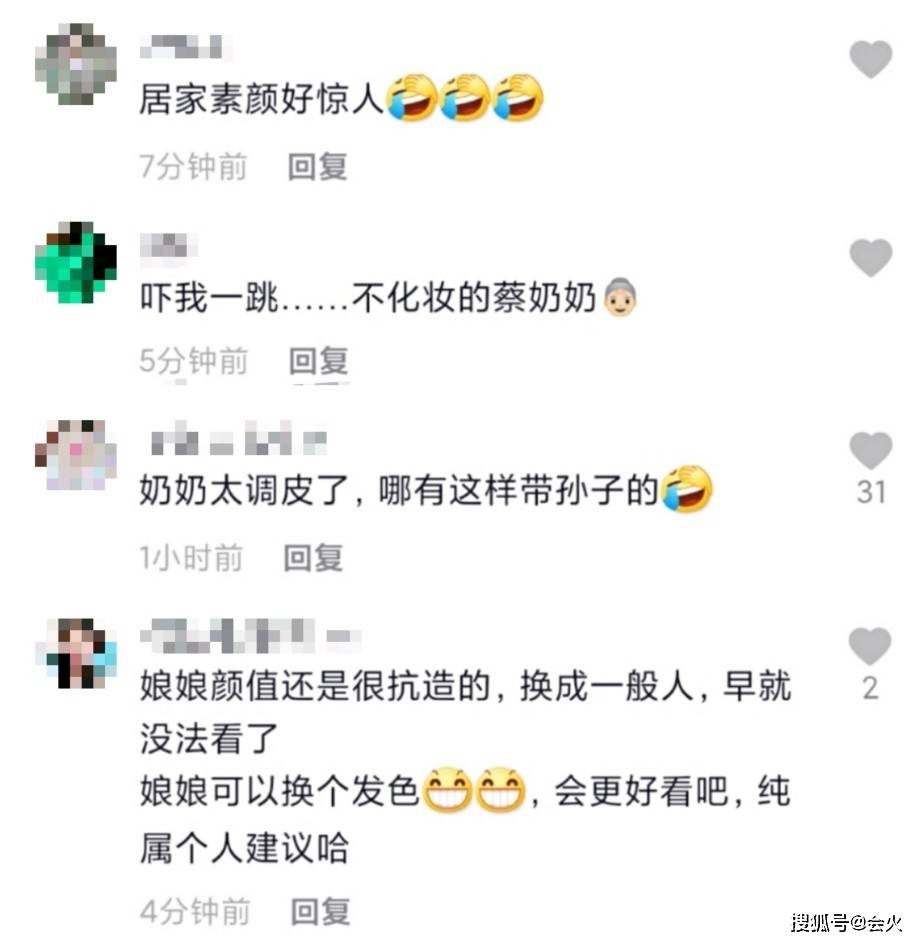Open the avatar beside "奶奶太调皮了" comment
This screenshot has width=923, height=943.
click(75, 455)
